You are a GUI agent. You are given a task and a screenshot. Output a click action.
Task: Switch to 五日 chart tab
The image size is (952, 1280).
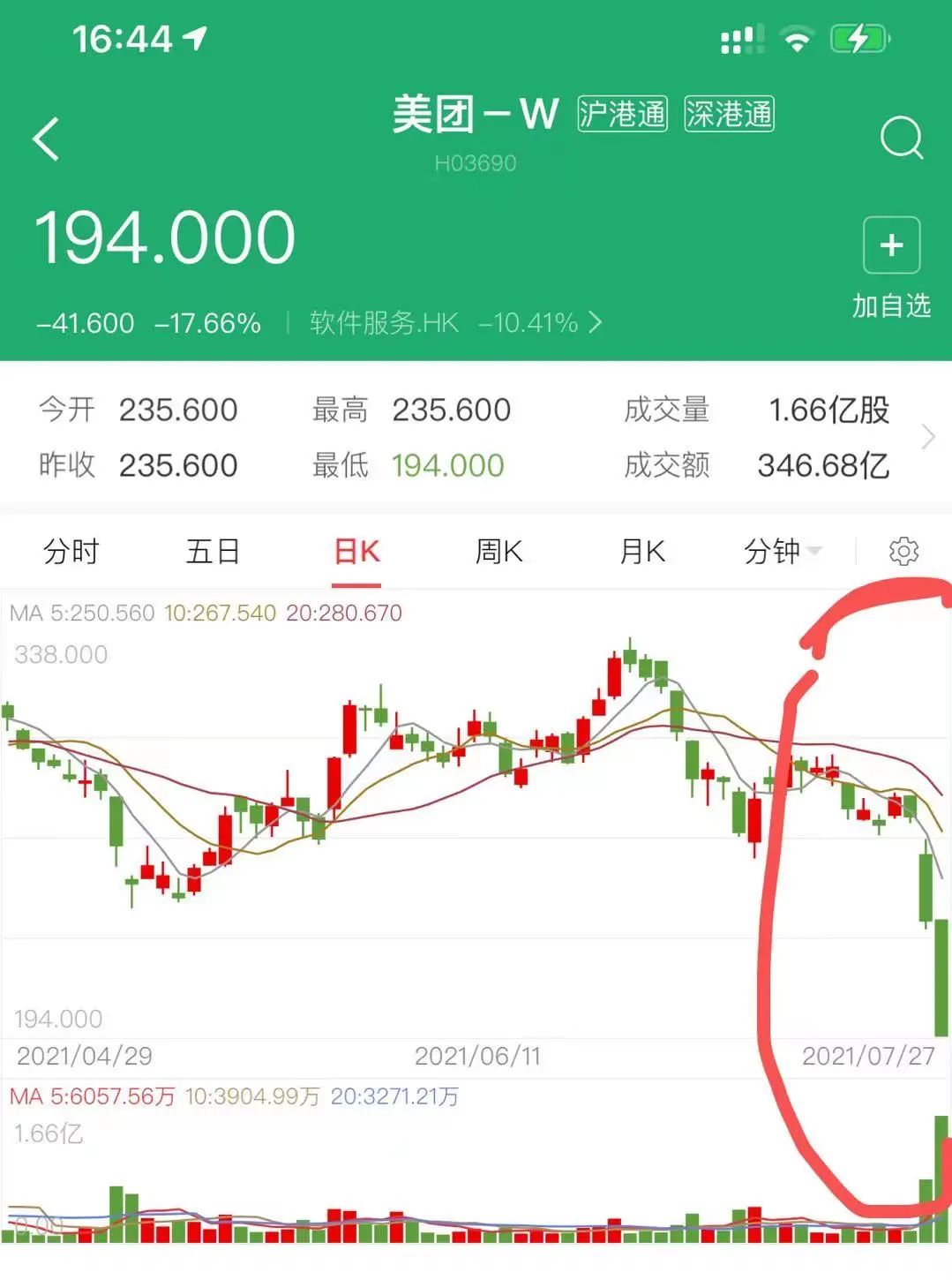(213, 552)
